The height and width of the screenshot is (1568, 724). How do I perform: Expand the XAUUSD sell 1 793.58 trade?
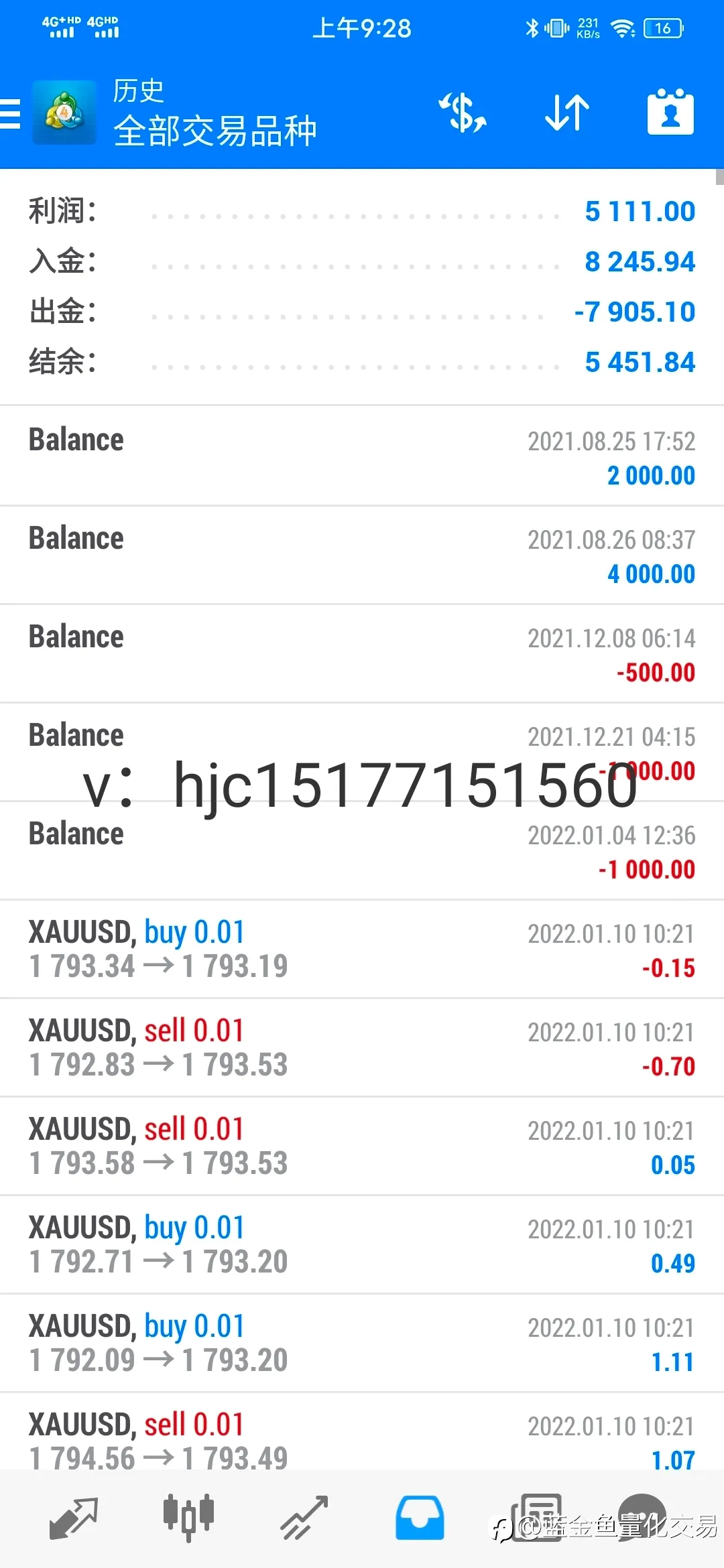362,1146
